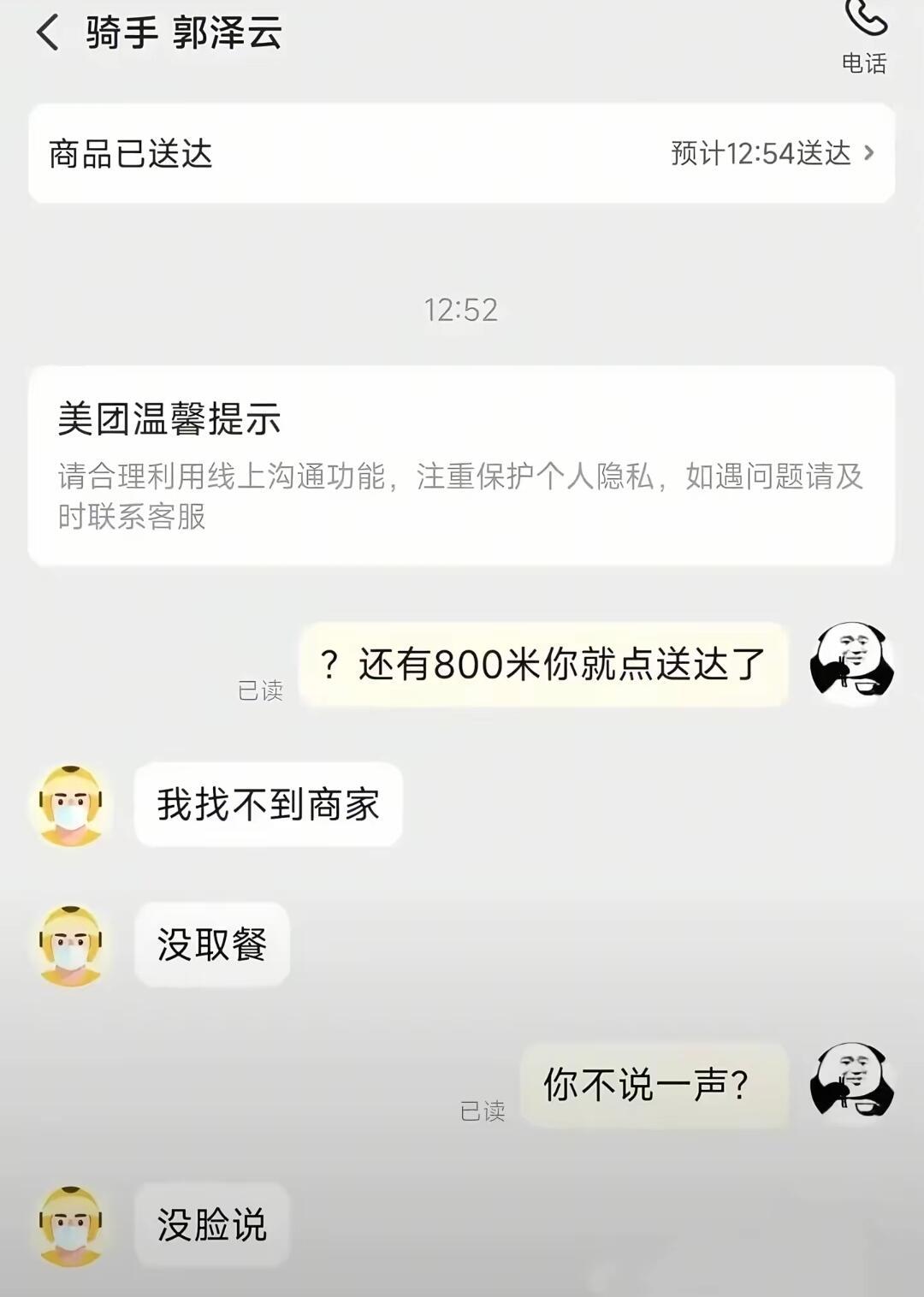Screen dimensions: 924x1297
Task: Tap the phone icon to call the rider
Action: click(867, 21)
